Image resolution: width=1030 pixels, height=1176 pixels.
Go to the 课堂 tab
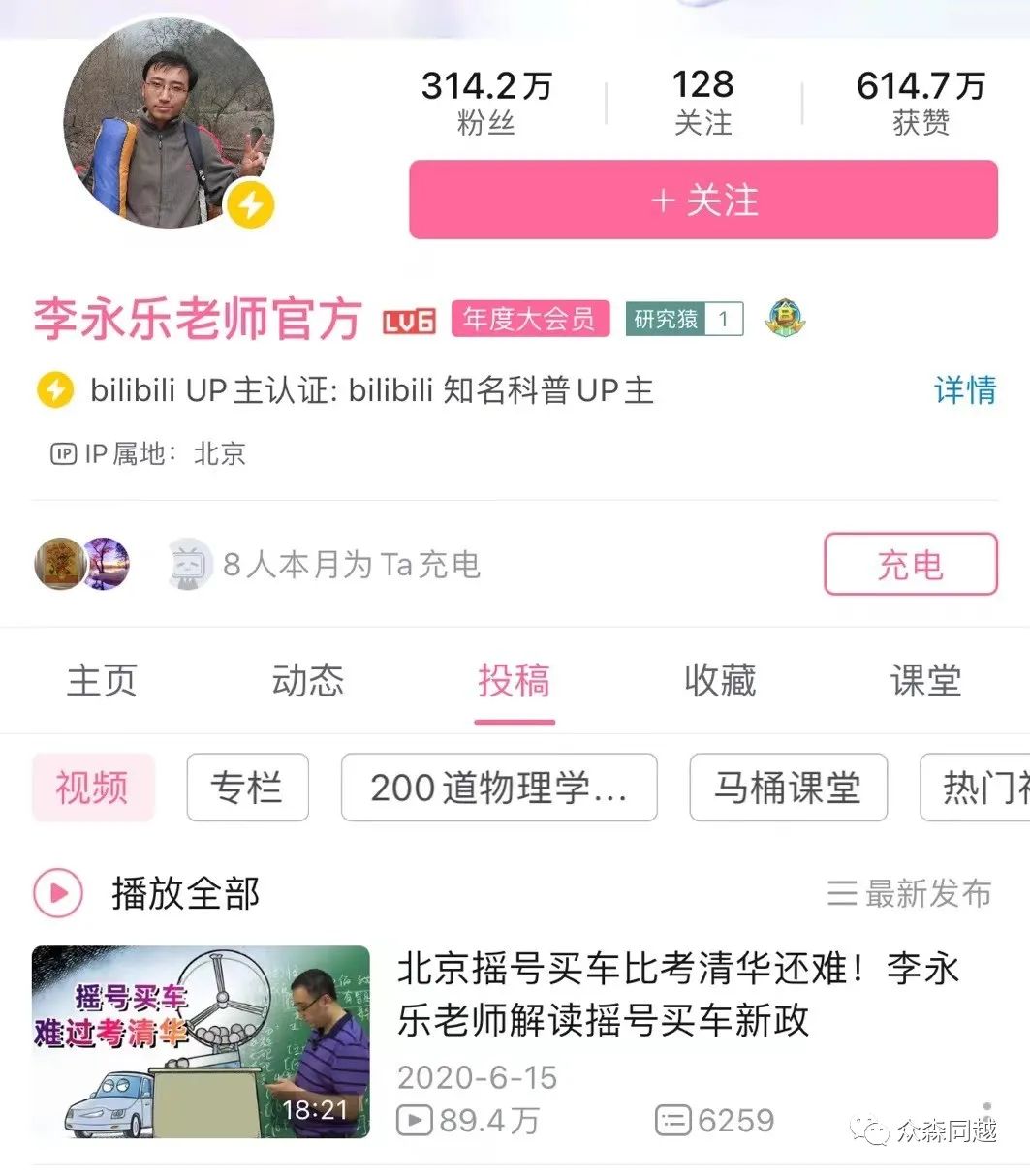coord(925,680)
